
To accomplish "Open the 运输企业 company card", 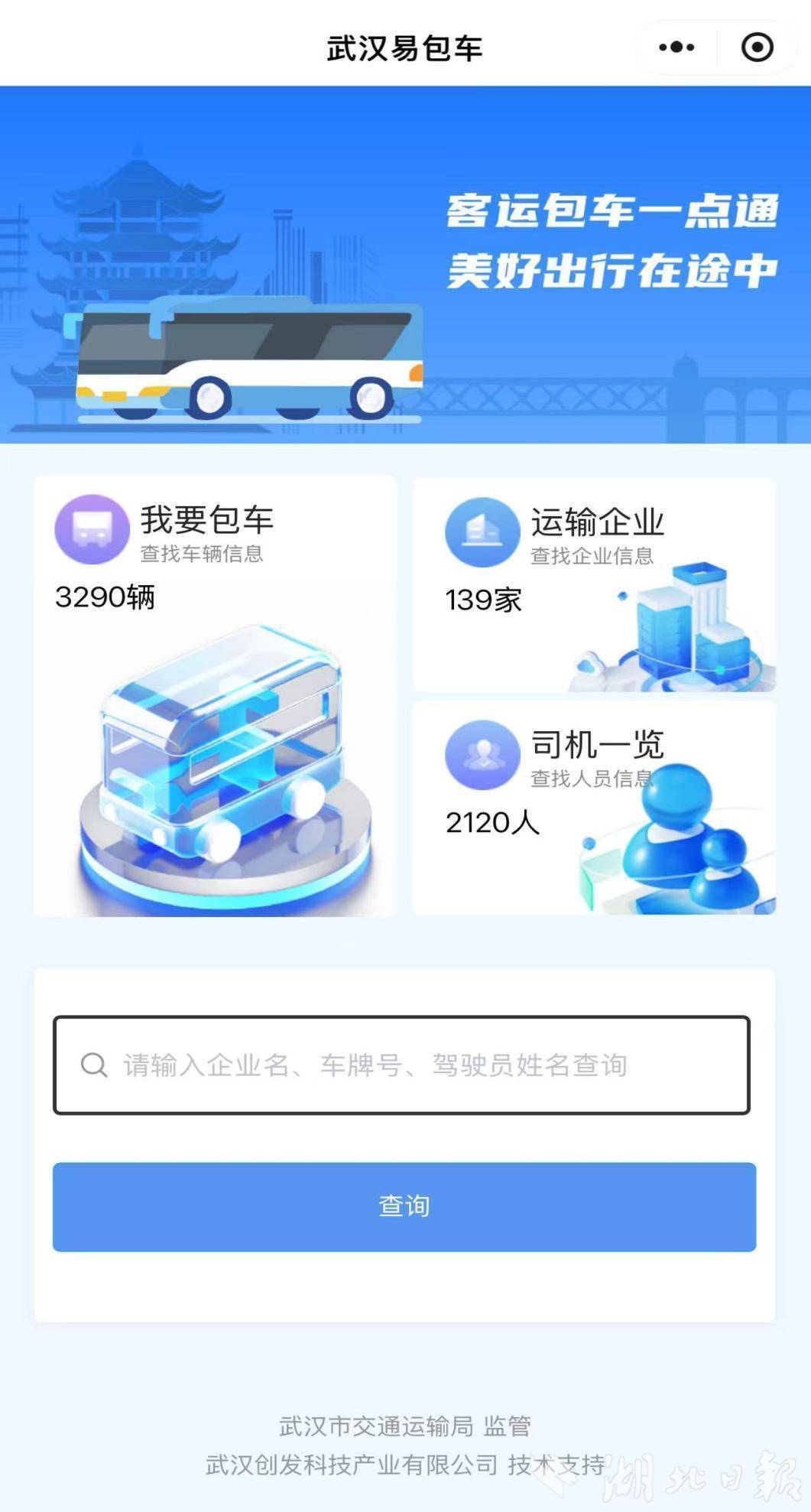I will pos(594,585).
